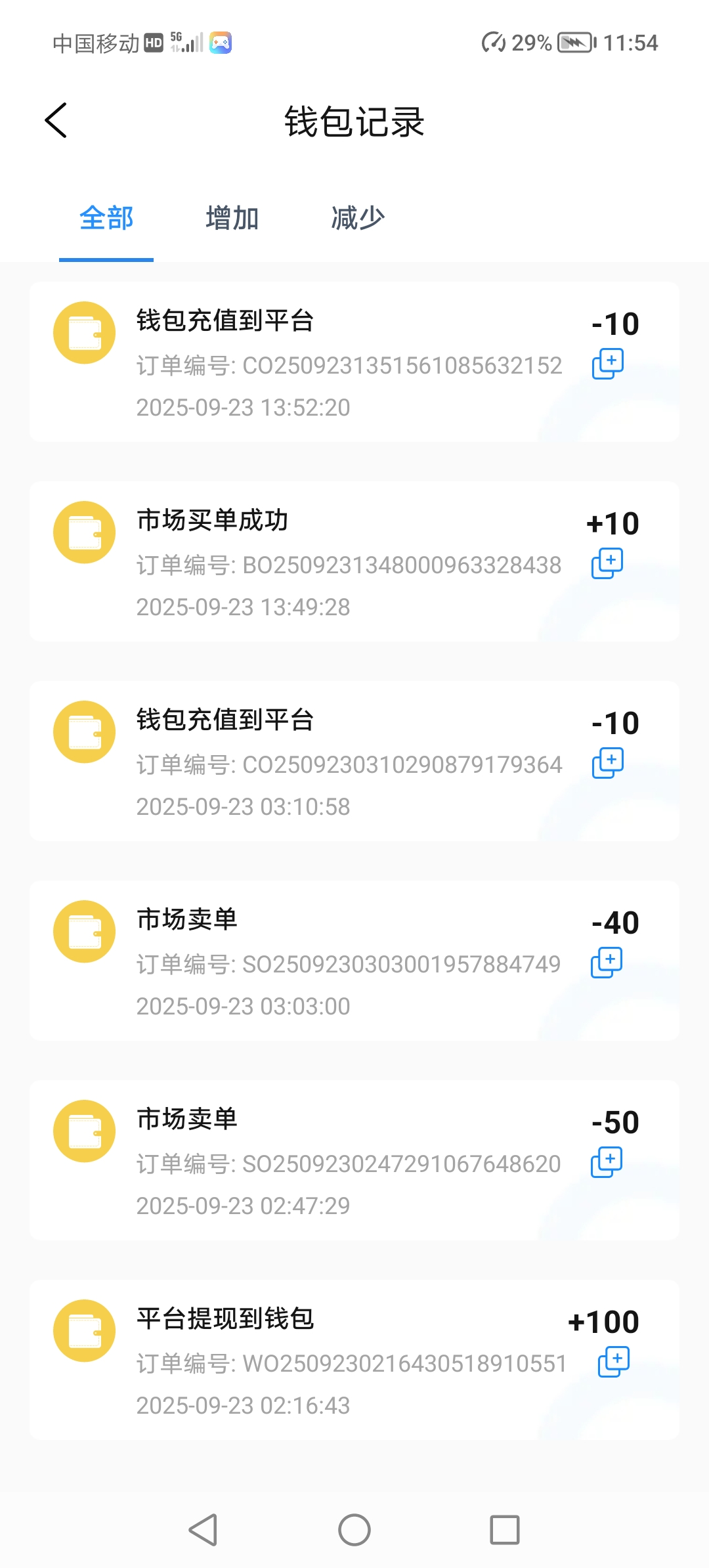709x1568 pixels.
Task: Copy order number of the -50 市场卖单
Action: point(607,1163)
